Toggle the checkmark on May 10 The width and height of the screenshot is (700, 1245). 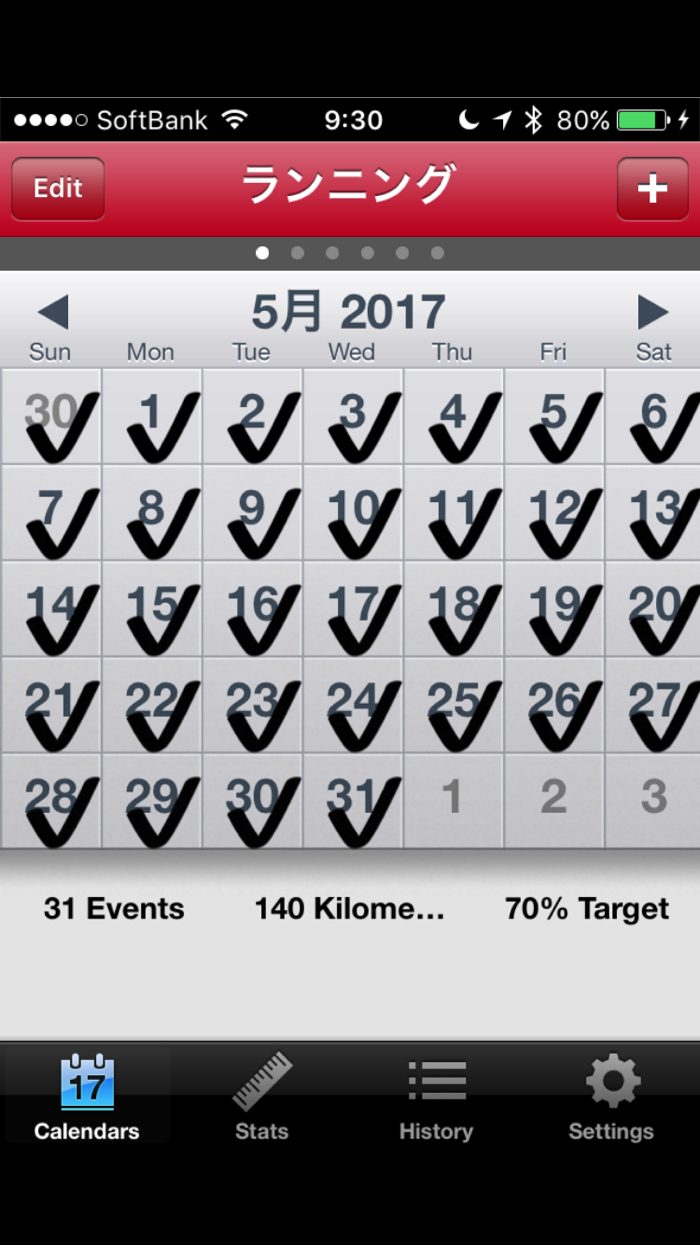[x=353, y=513]
